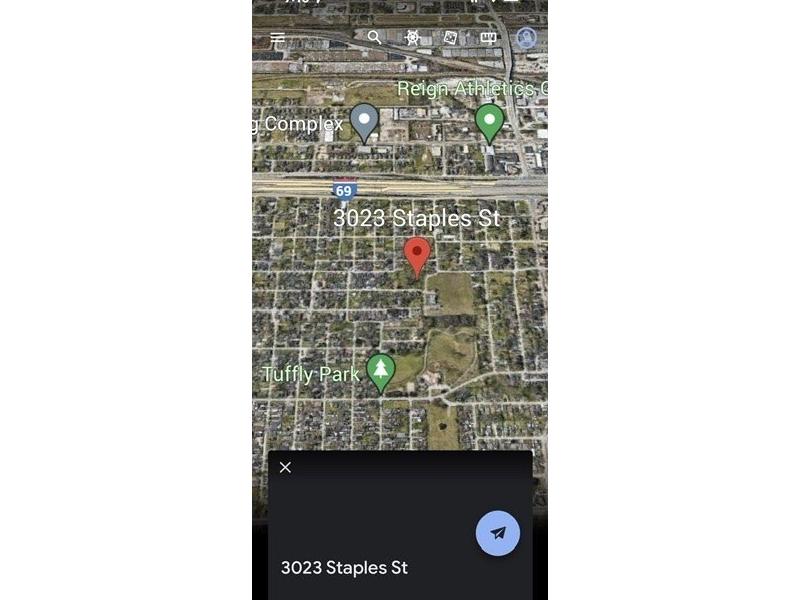Image resolution: width=800 pixels, height=600 pixels.
Task: Tap the I'm Feeling Lucky dice
Action: [x=450, y=38]
